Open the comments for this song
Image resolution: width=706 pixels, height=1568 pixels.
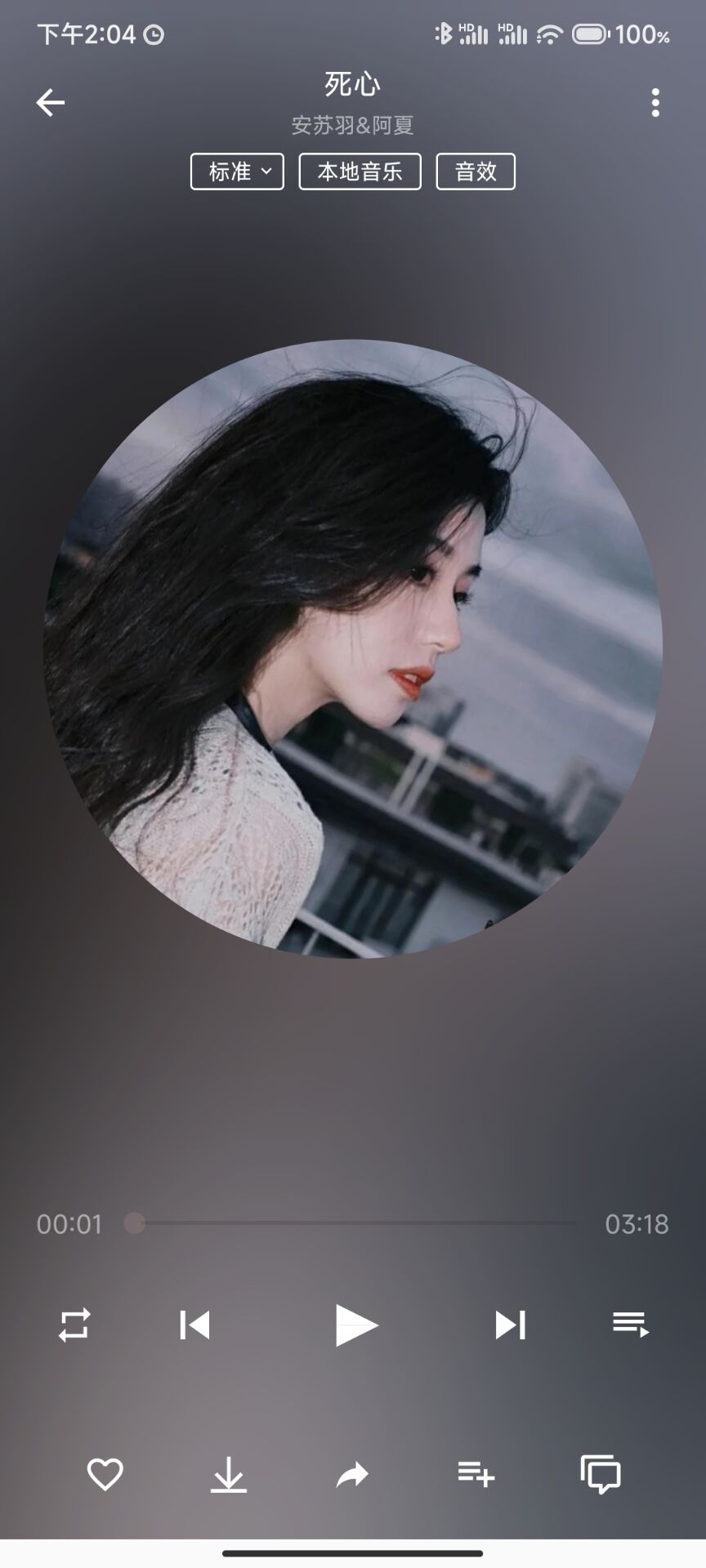(601, 1474)
